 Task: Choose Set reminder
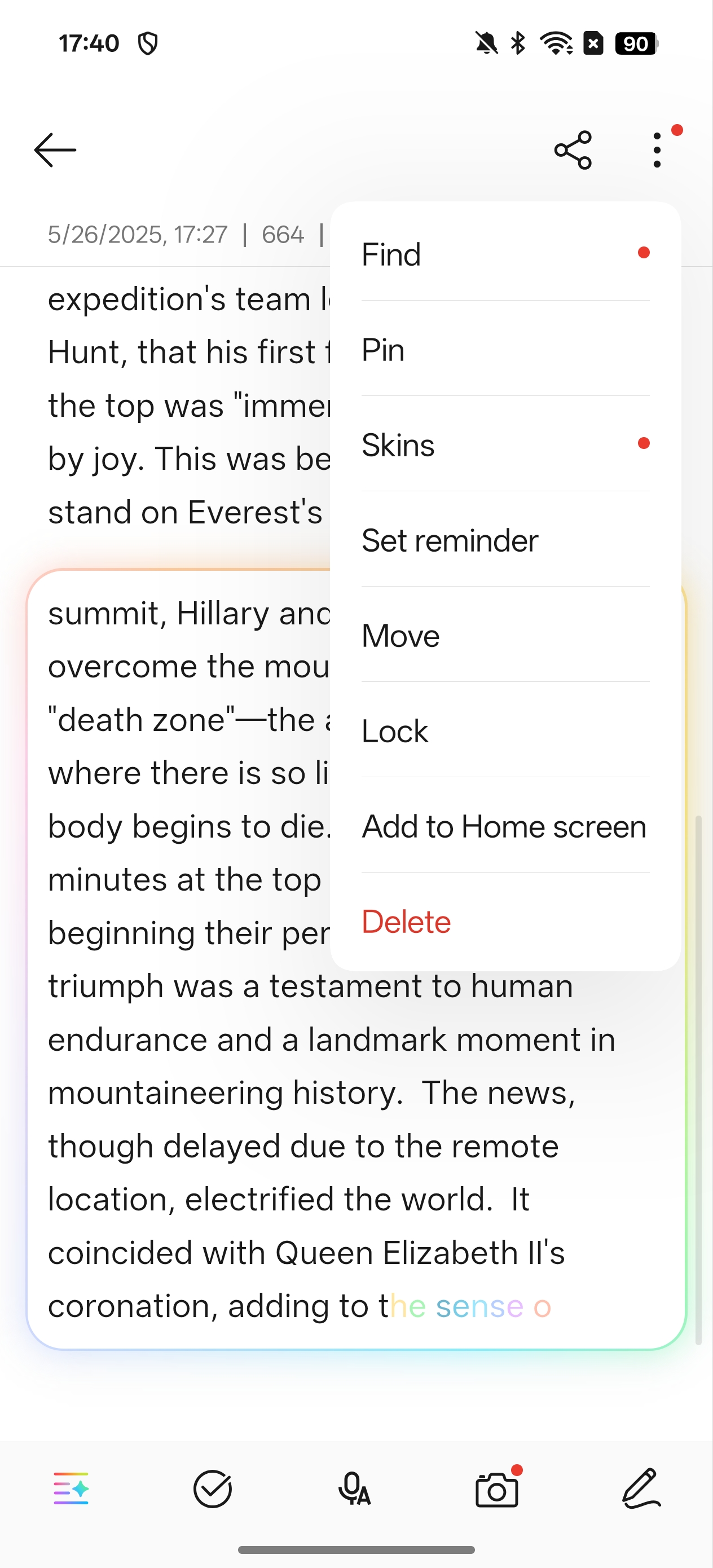pos(505,540)
